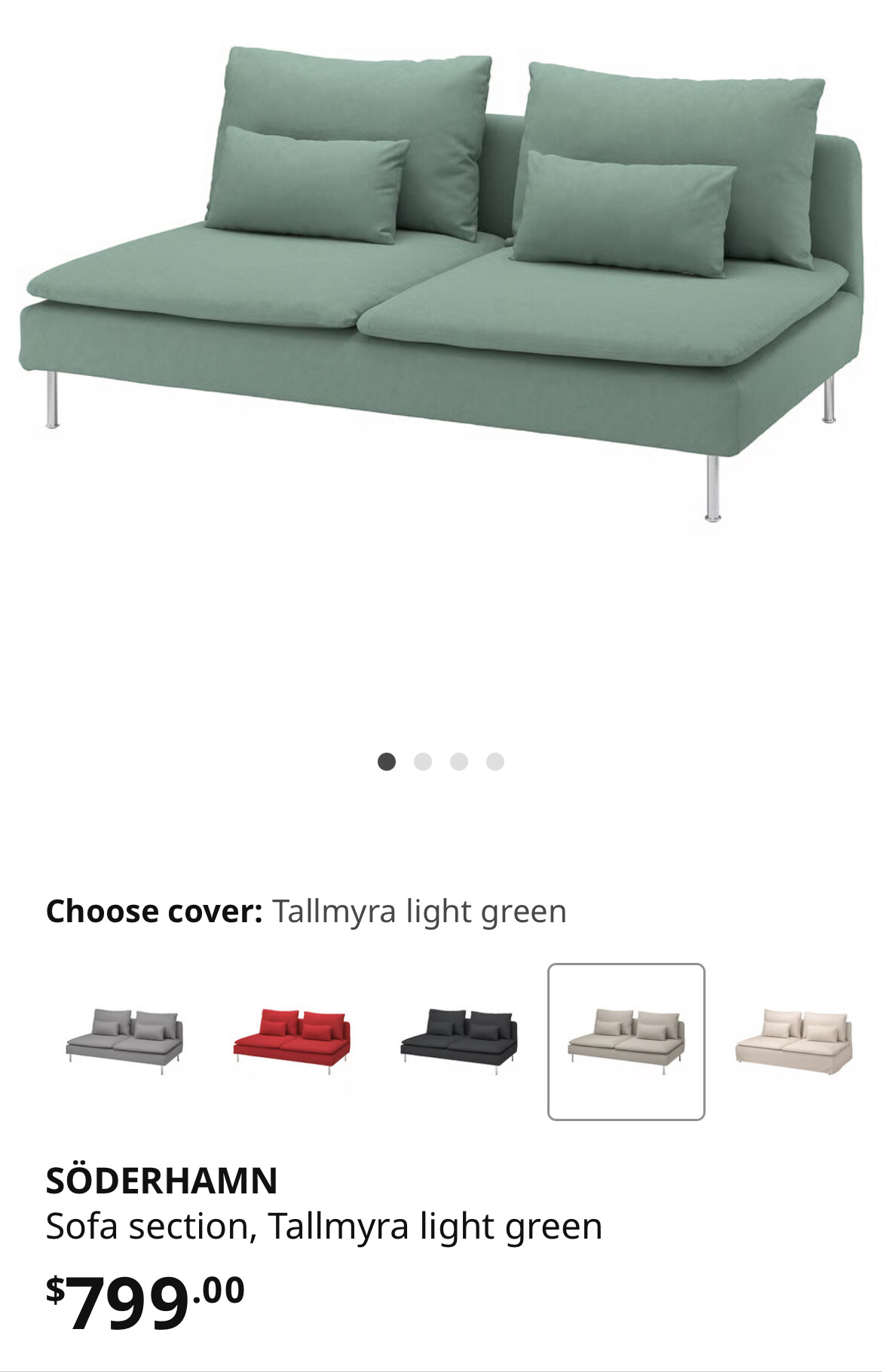This screenshot has width=882, height=1372.
Task: Choose the red sofa cover option
Action: pyautogui.click(x=292, y=1042)
